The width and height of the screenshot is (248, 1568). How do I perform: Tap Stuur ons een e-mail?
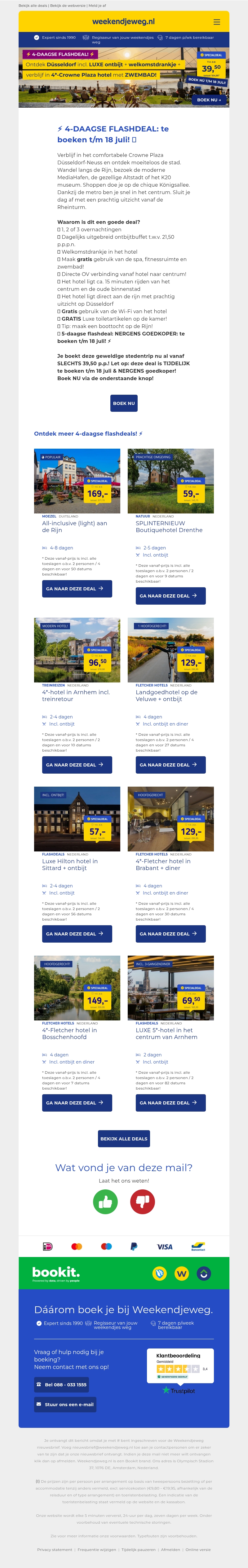[65, 1404]
